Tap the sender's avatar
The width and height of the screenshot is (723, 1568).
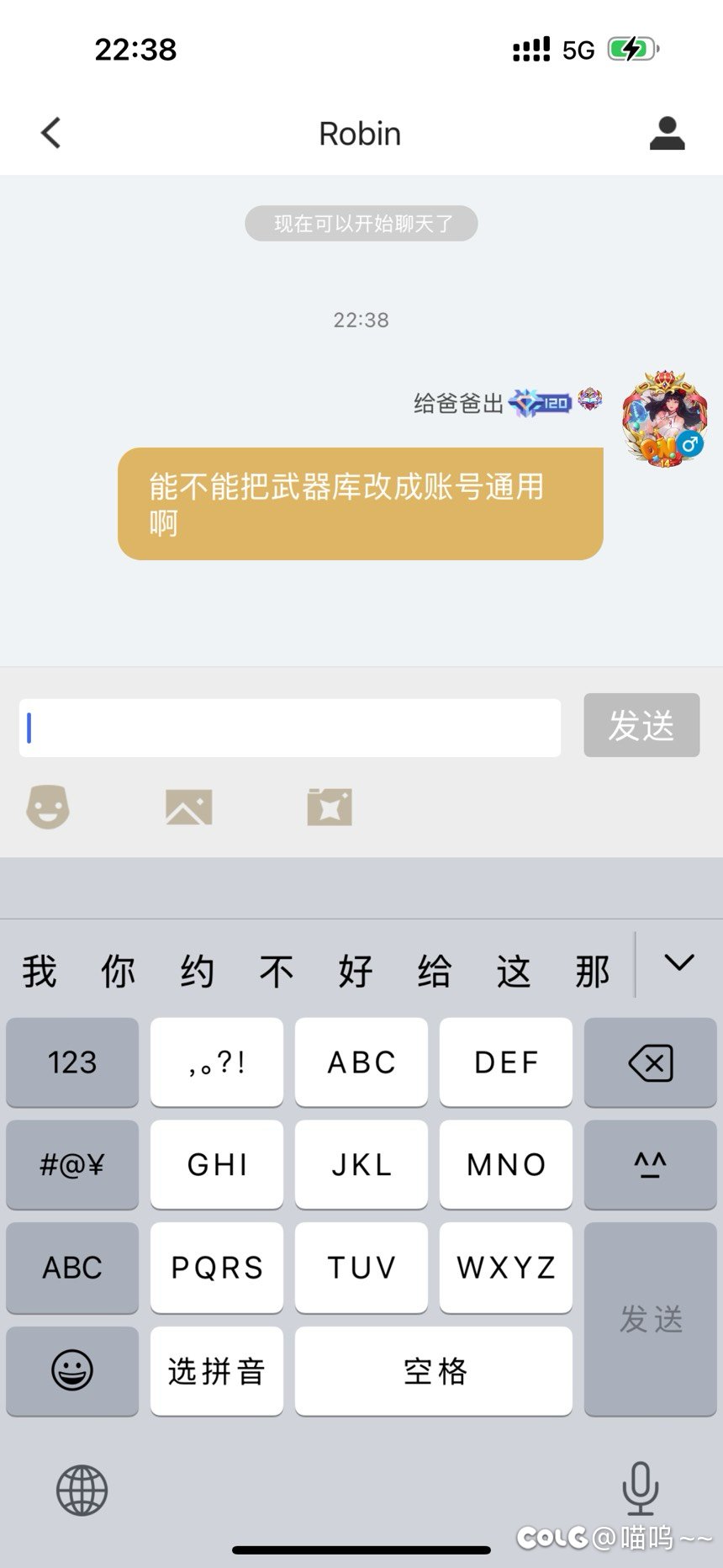(664, 418)
